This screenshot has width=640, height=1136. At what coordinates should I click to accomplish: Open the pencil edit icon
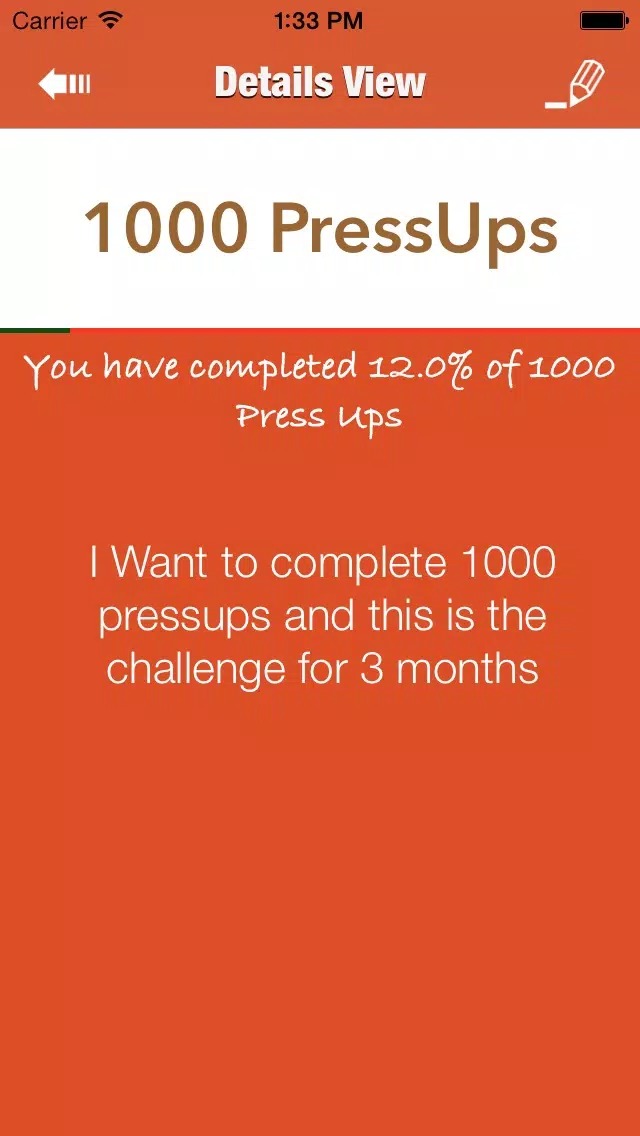575,85
